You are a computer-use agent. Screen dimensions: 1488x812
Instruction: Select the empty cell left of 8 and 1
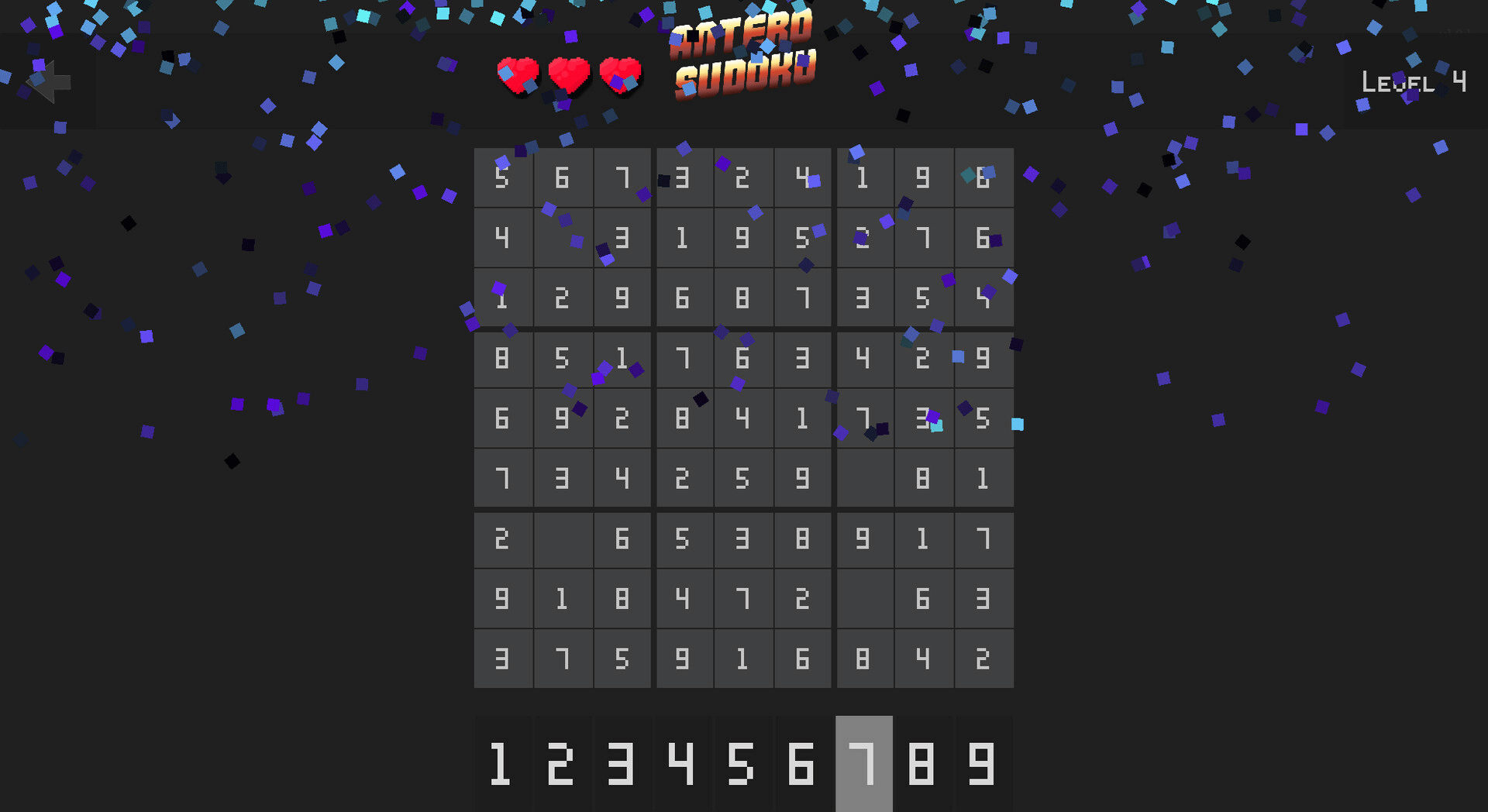point(863,478)
